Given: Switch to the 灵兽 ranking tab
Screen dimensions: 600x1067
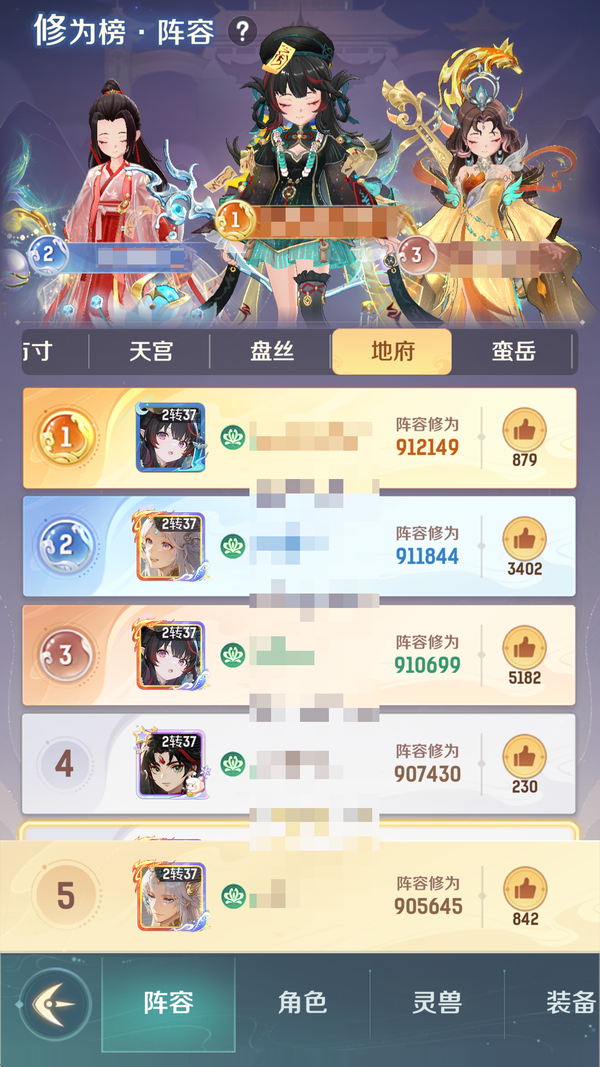Looking at the screenshot, I should tap(437, 1004).
